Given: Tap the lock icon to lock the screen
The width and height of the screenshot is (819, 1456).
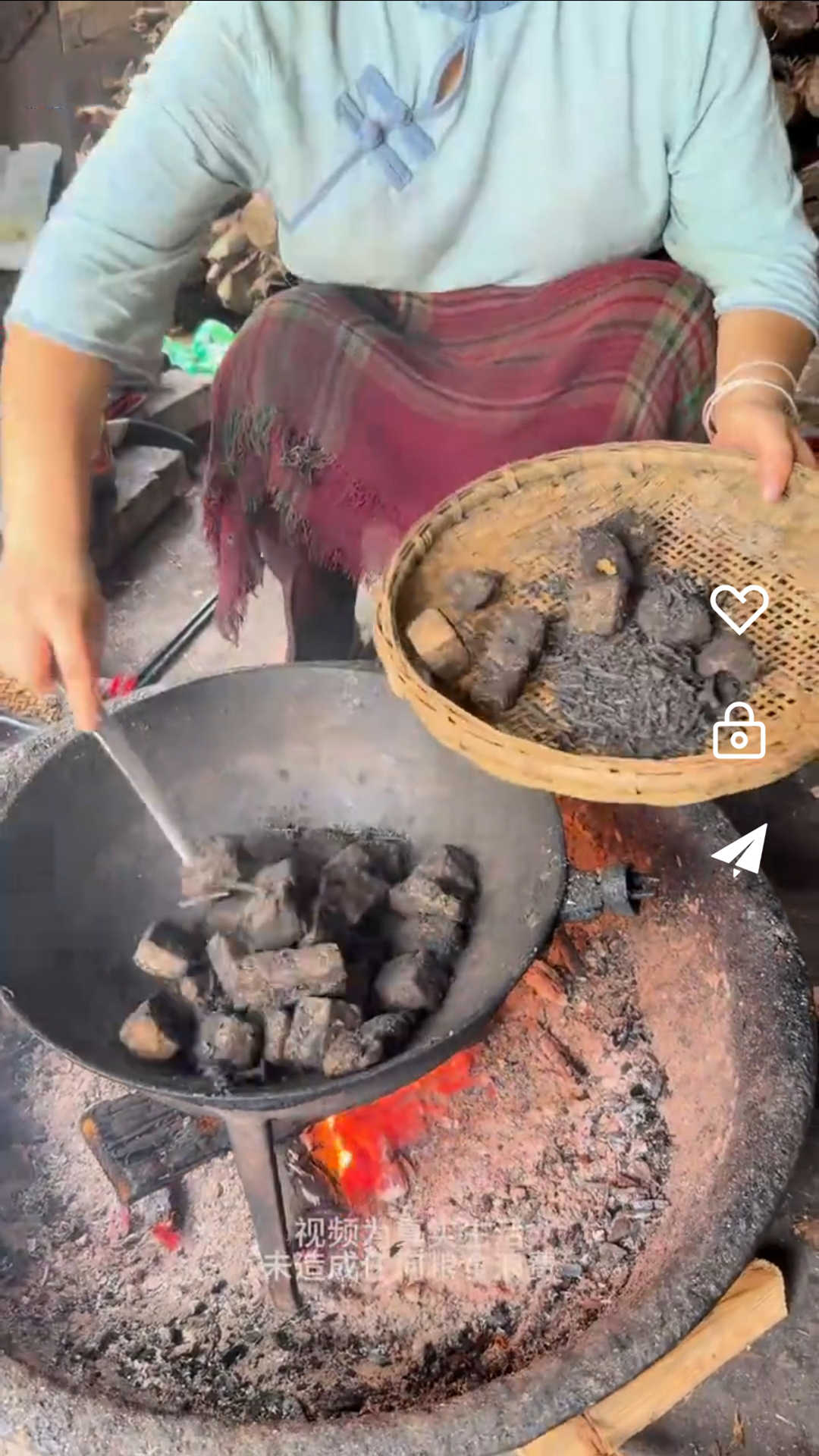Looking at the screenshot, I should point(739,732).
